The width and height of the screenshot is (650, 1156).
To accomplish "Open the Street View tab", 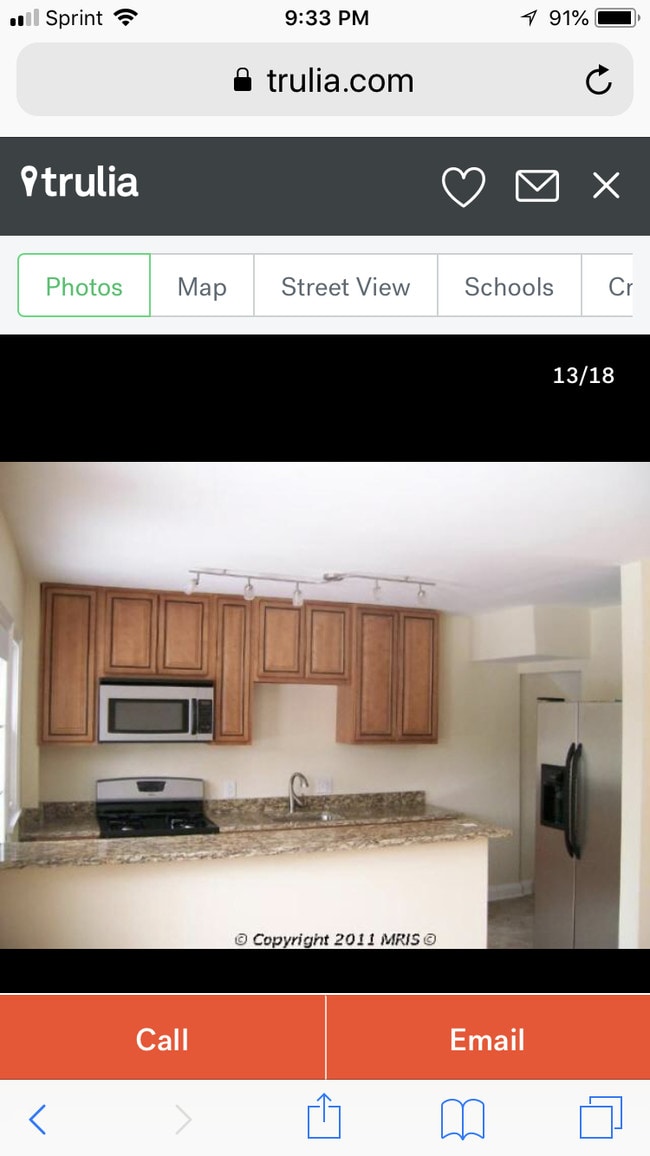I will pos(345,287).
